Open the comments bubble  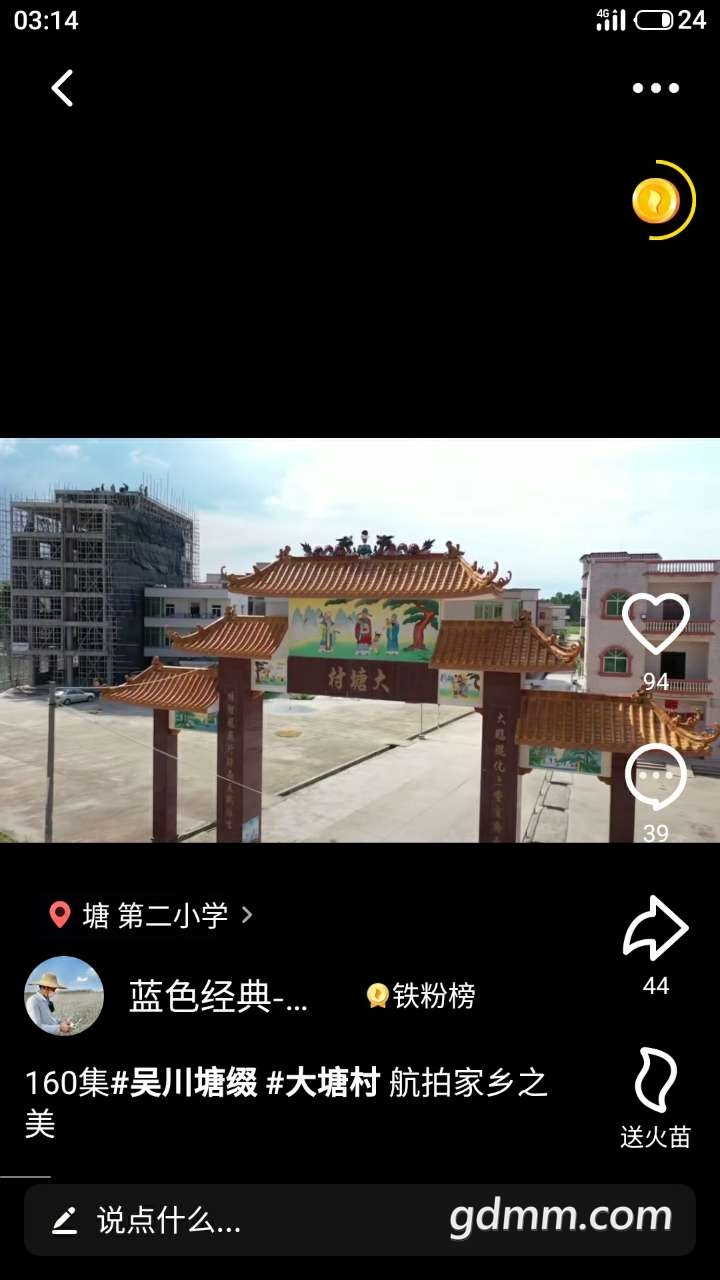(656, 778)
